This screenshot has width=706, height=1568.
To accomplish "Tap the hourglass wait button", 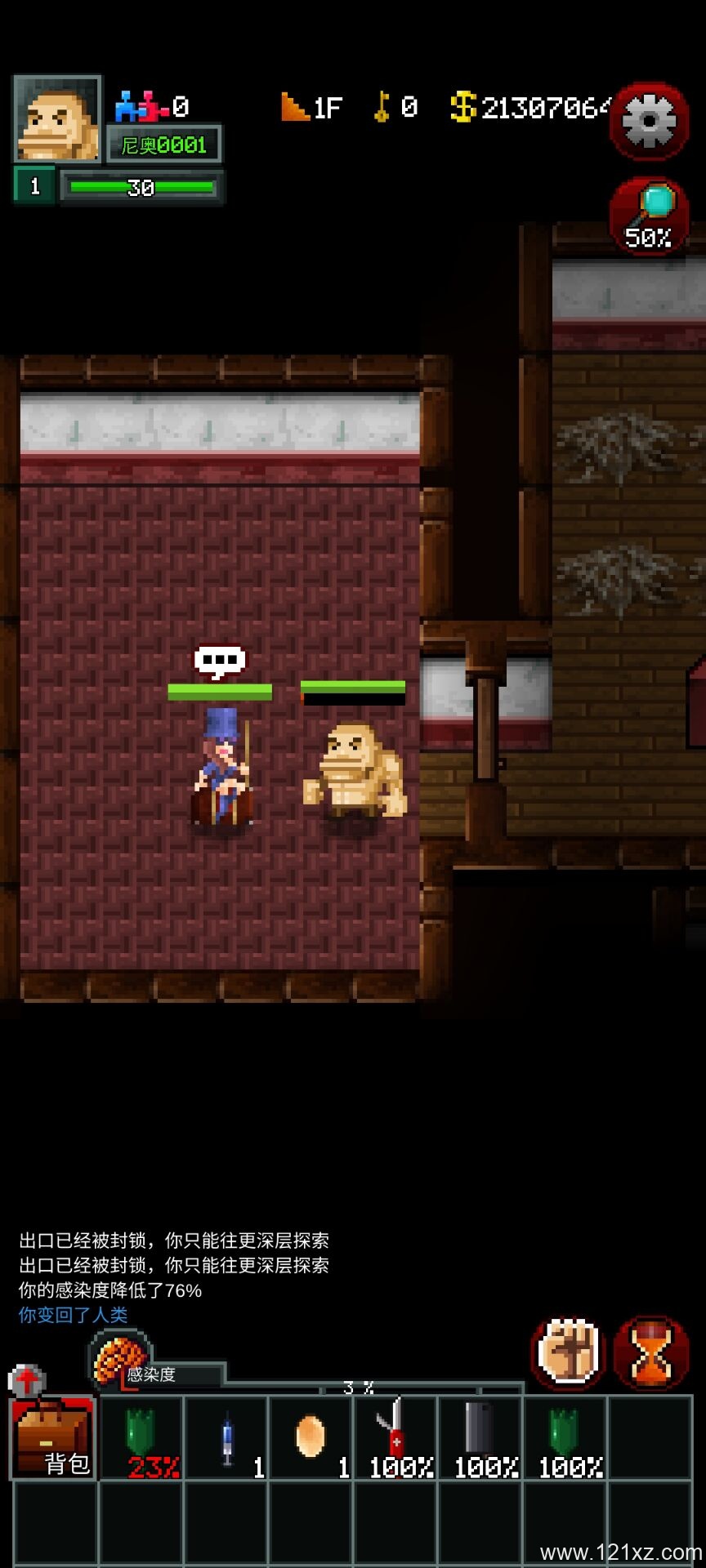I will [x=651, y=1353].
